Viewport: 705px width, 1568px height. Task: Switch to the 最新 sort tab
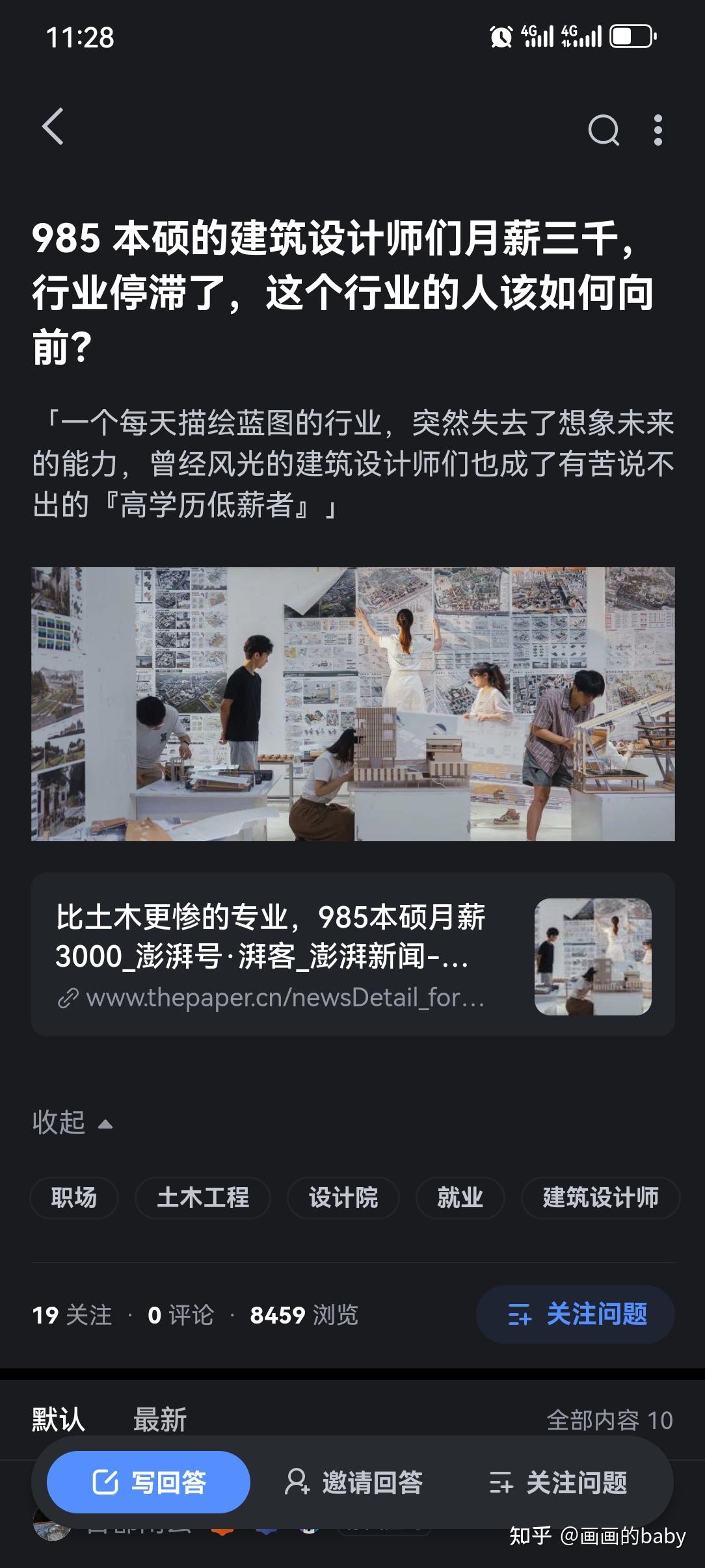point(159,1419)
